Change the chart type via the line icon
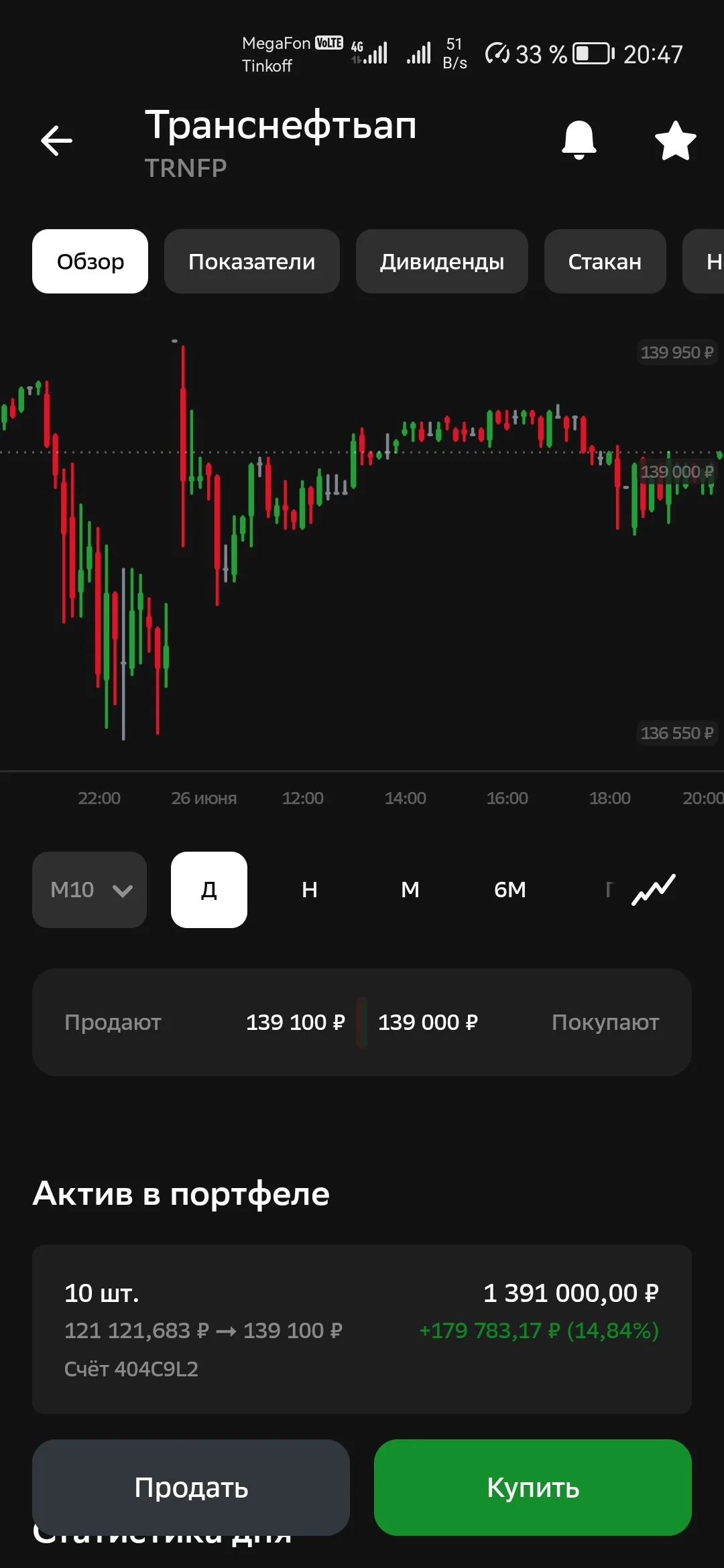 [654, 890]
